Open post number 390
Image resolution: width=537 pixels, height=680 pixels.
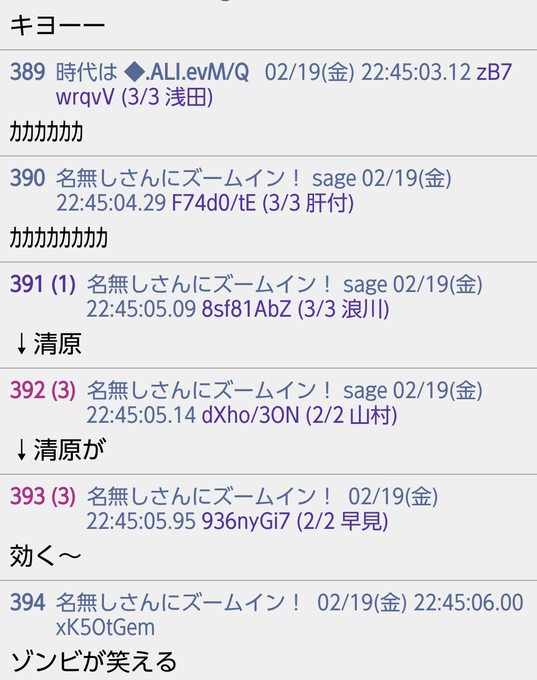click(x=27, y=178)
